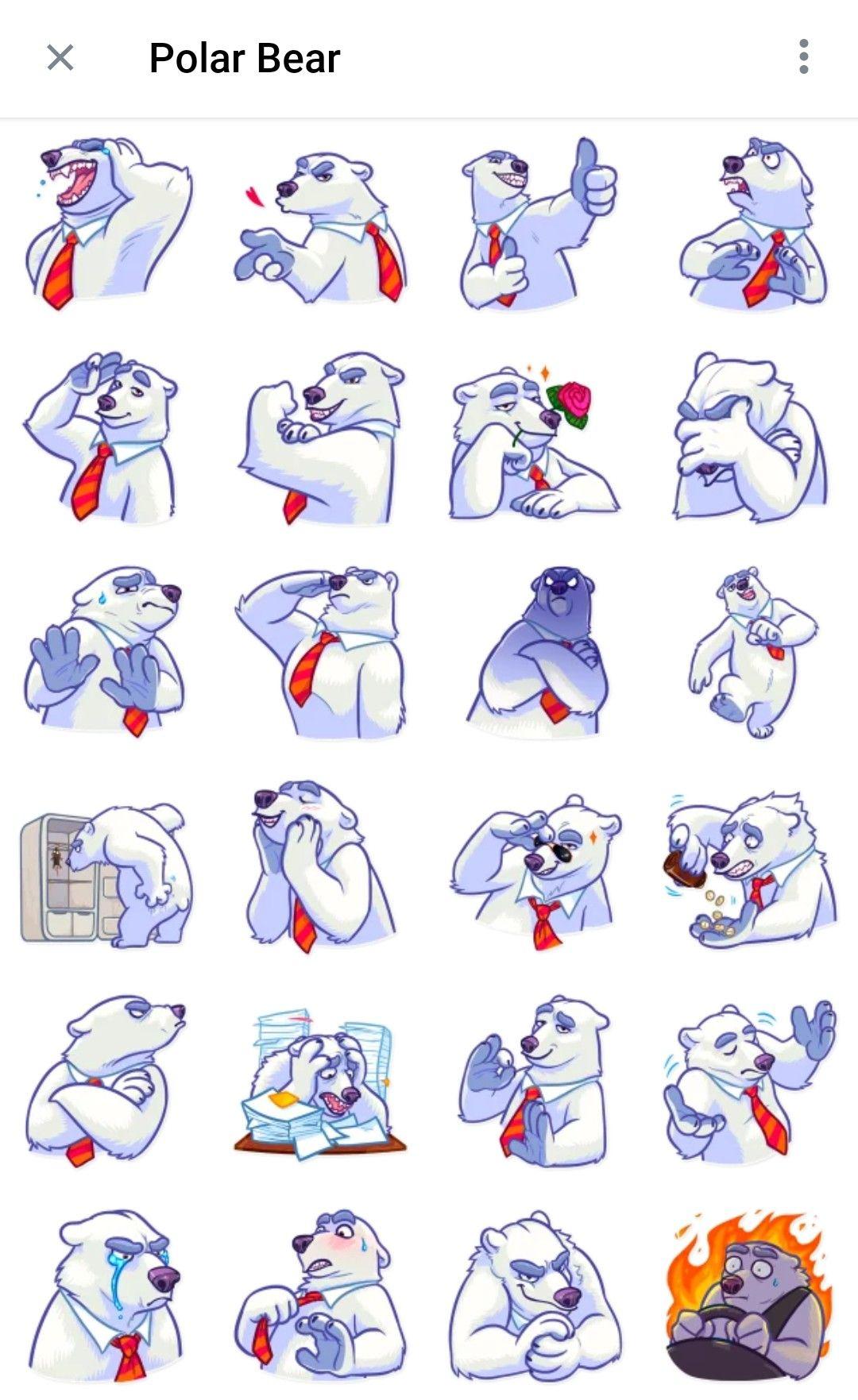This screenshot has height=1400, width=858.
Task: Open the three-dot overflow menu
Action: (x=803, y=58)
